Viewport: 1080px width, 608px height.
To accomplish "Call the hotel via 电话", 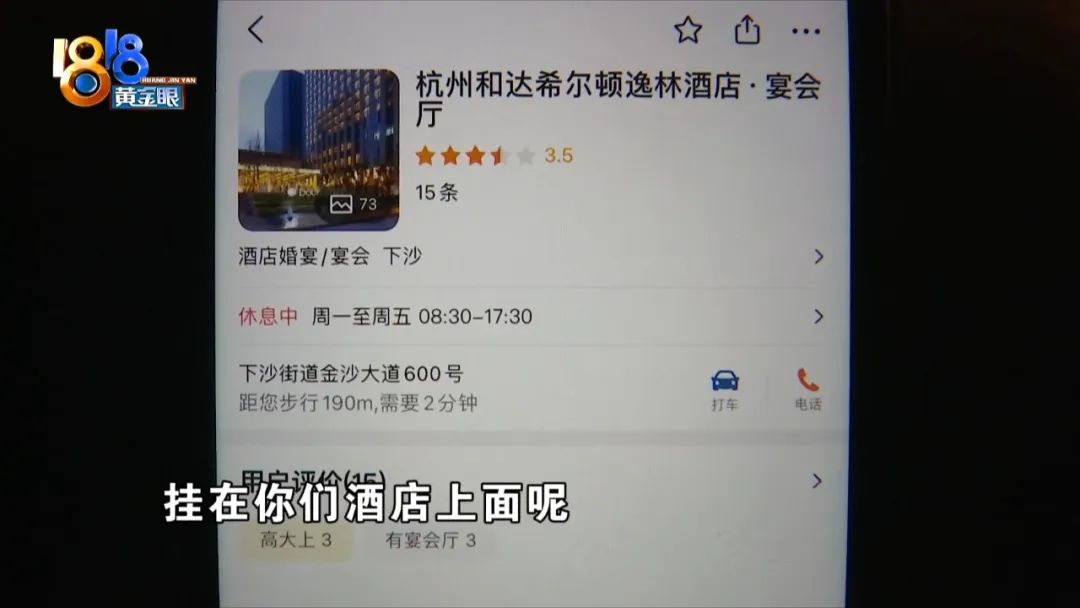I will (x=808, y=389).
